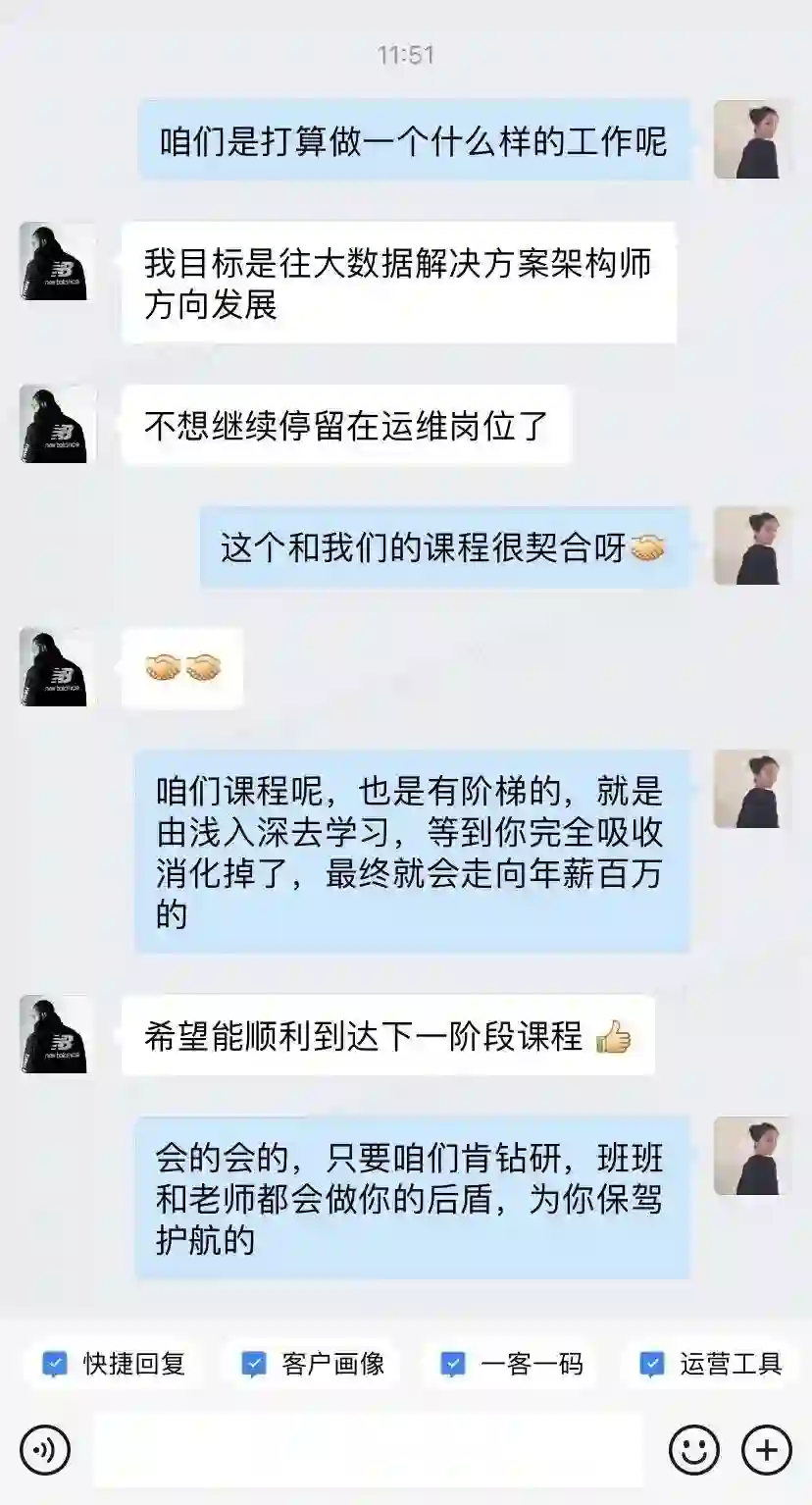Open 运营工具 operations tools
Viewport: 812px width, 1505px height.
(711, 1364)
